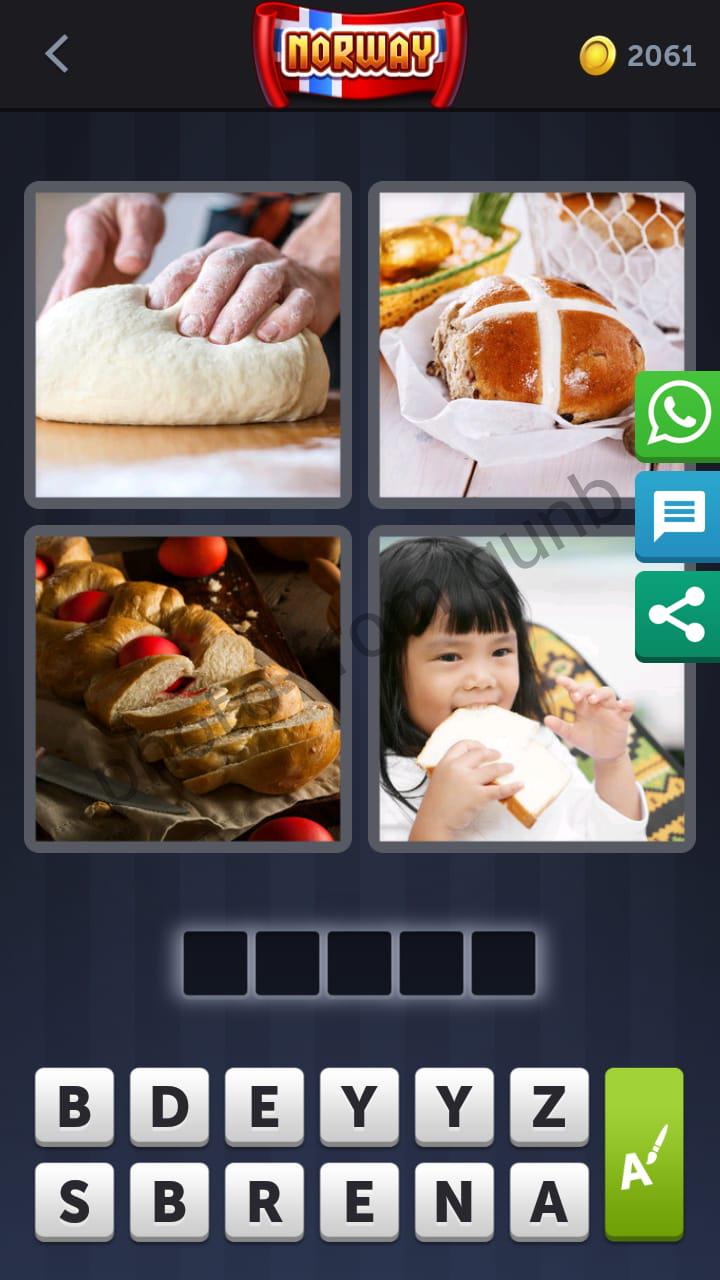This screenshot has height=1280, width=720.
Task: Enlarge the braided bread with eggs picture
Action: pos(188,689)
